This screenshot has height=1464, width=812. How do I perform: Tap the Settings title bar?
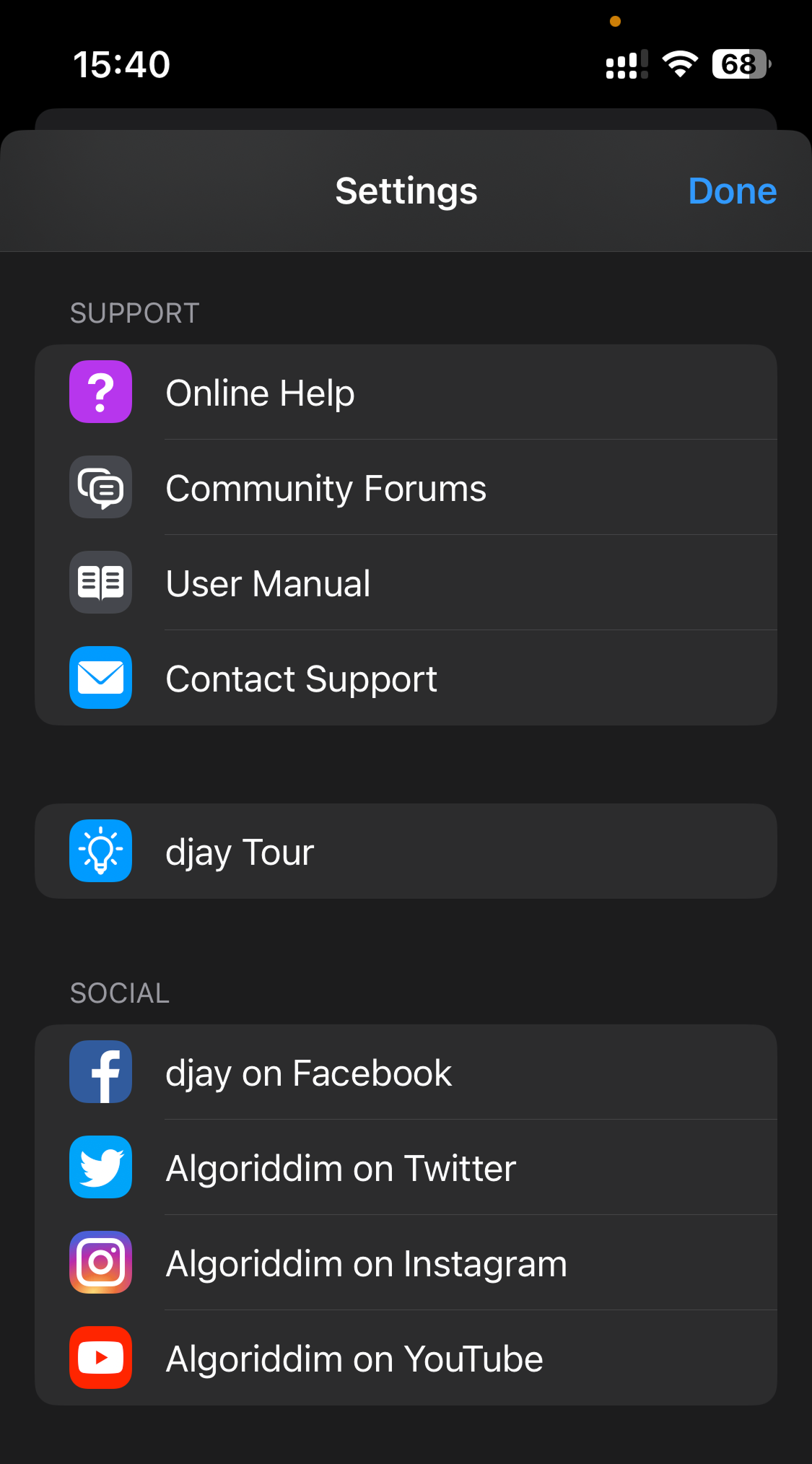pyautogui.click(x=406, y=191)
